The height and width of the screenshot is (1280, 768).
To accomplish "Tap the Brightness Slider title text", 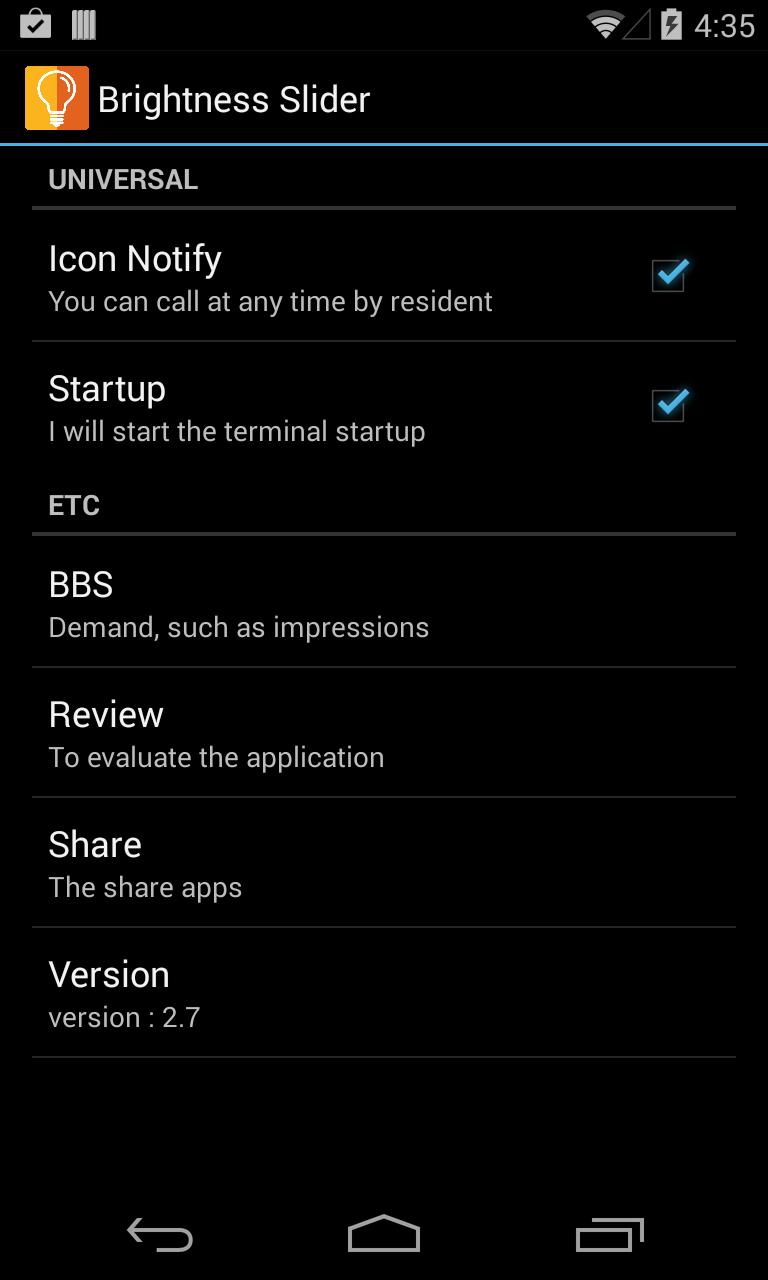I will click(x=234, y=97).
